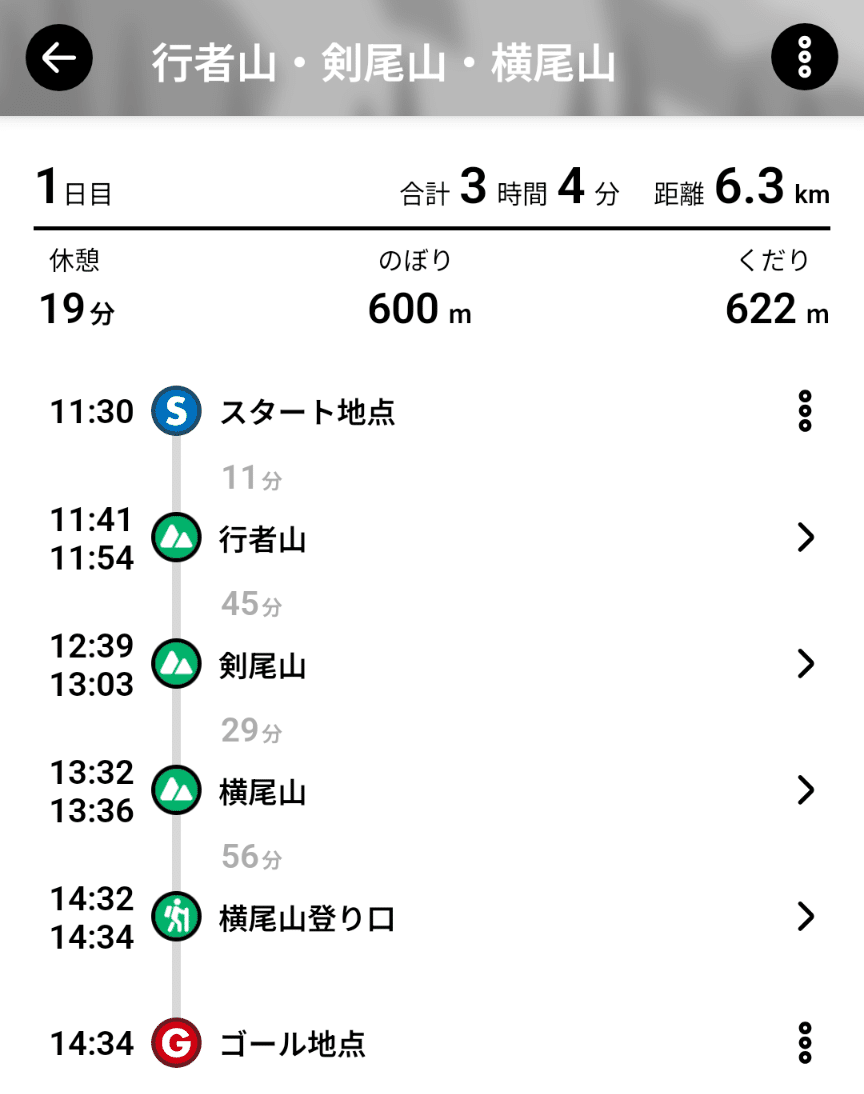Open options for スタート地点

click(x=805, y=411)
